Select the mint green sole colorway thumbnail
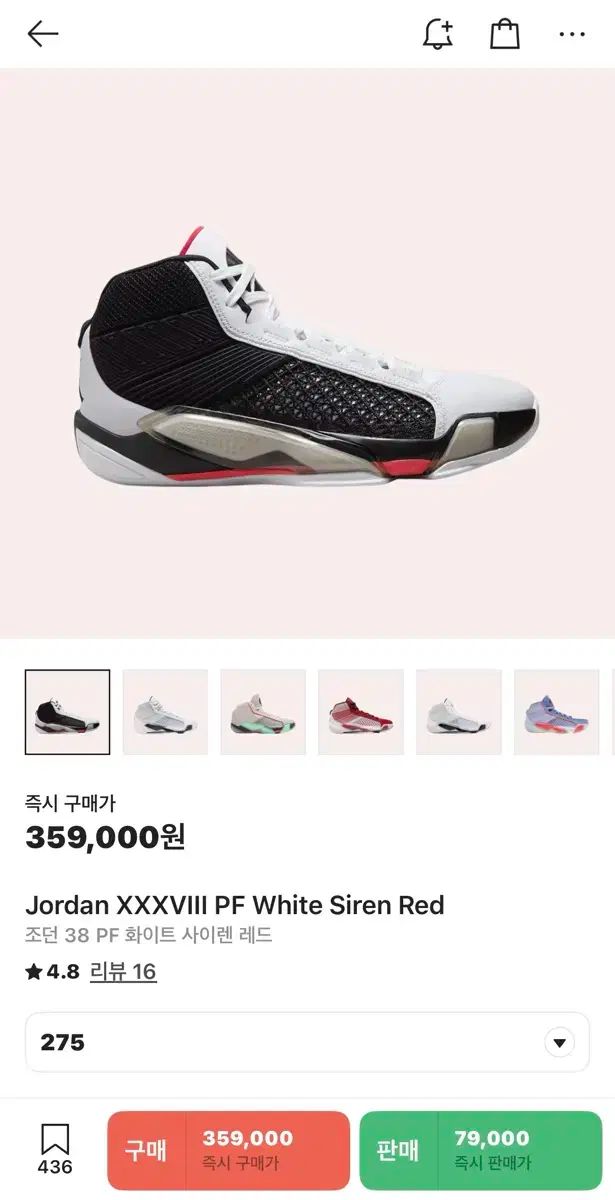 pyautogui.click(x=263, y=712)
